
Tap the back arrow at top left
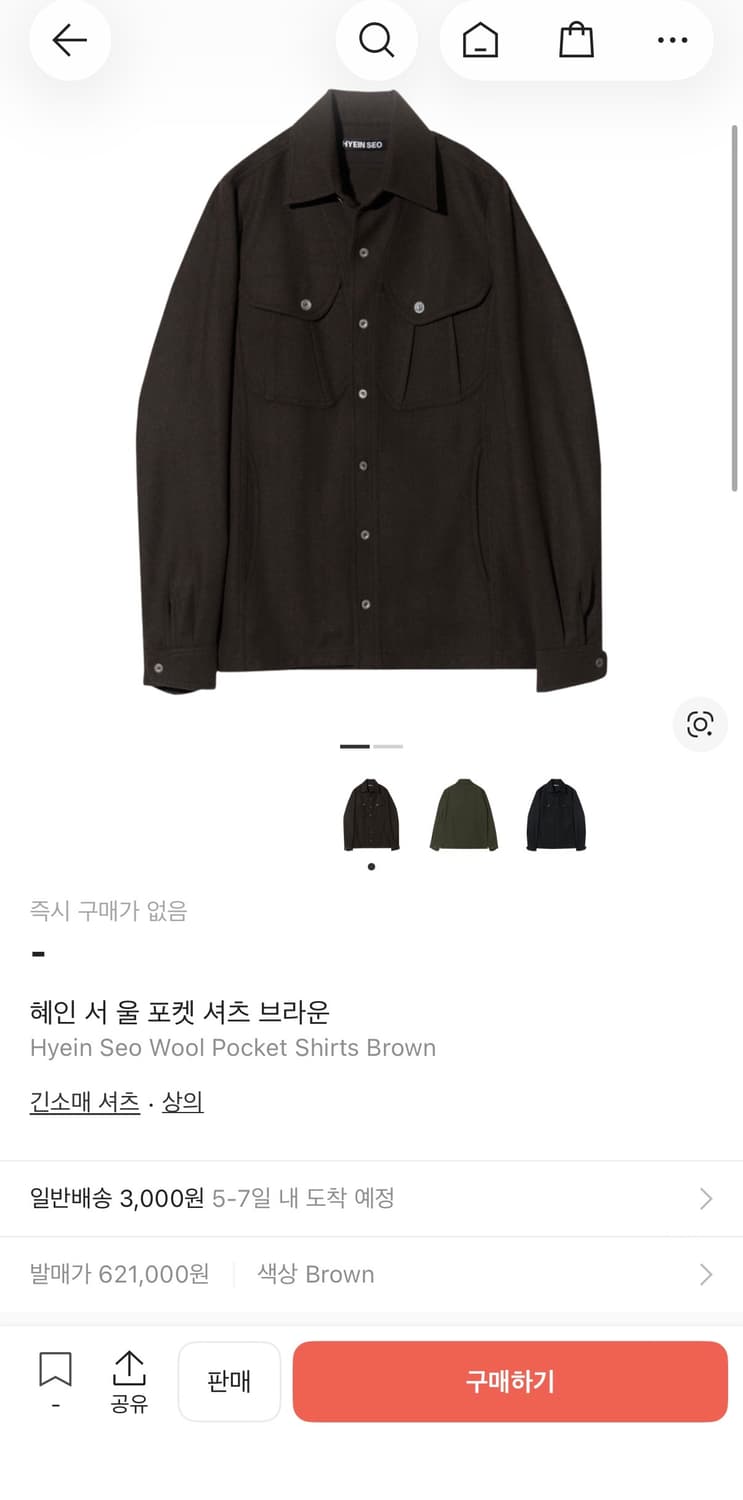(69, 40)
